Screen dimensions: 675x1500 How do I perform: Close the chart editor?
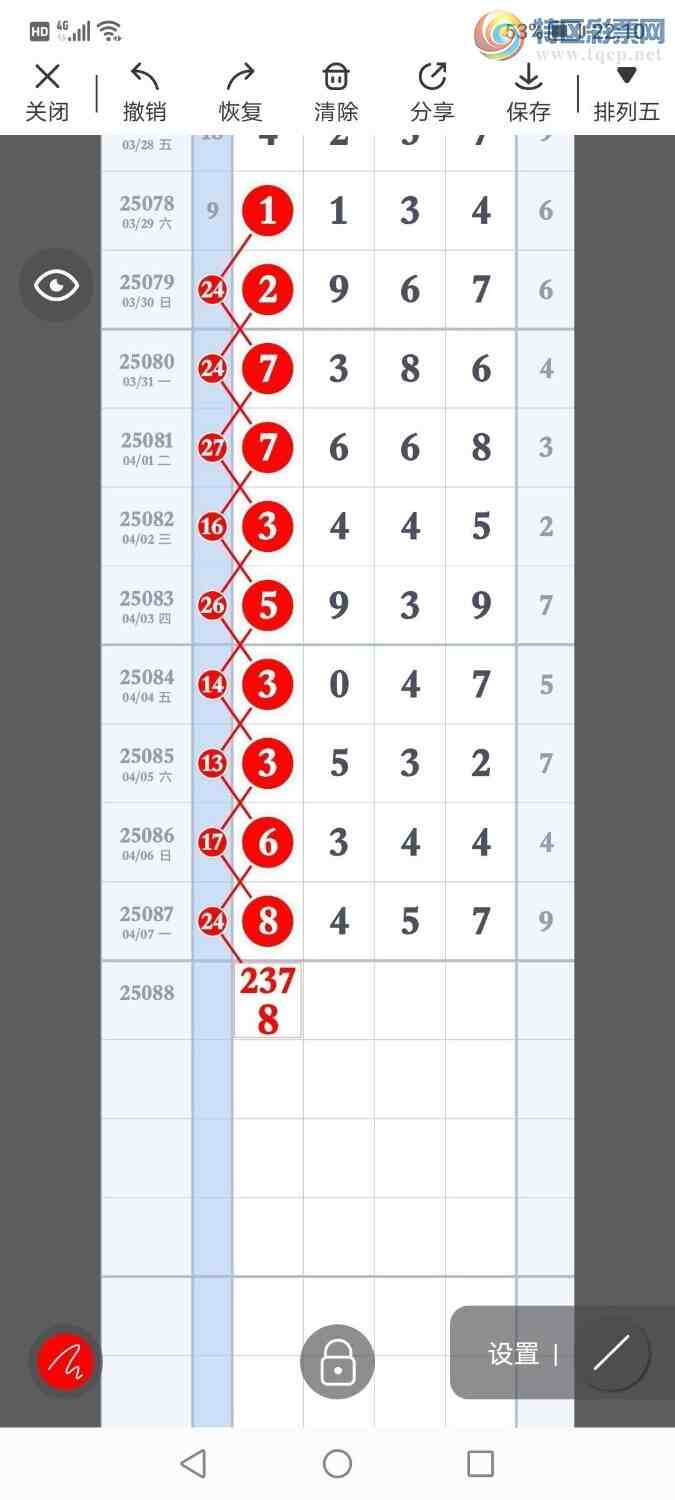47,91
